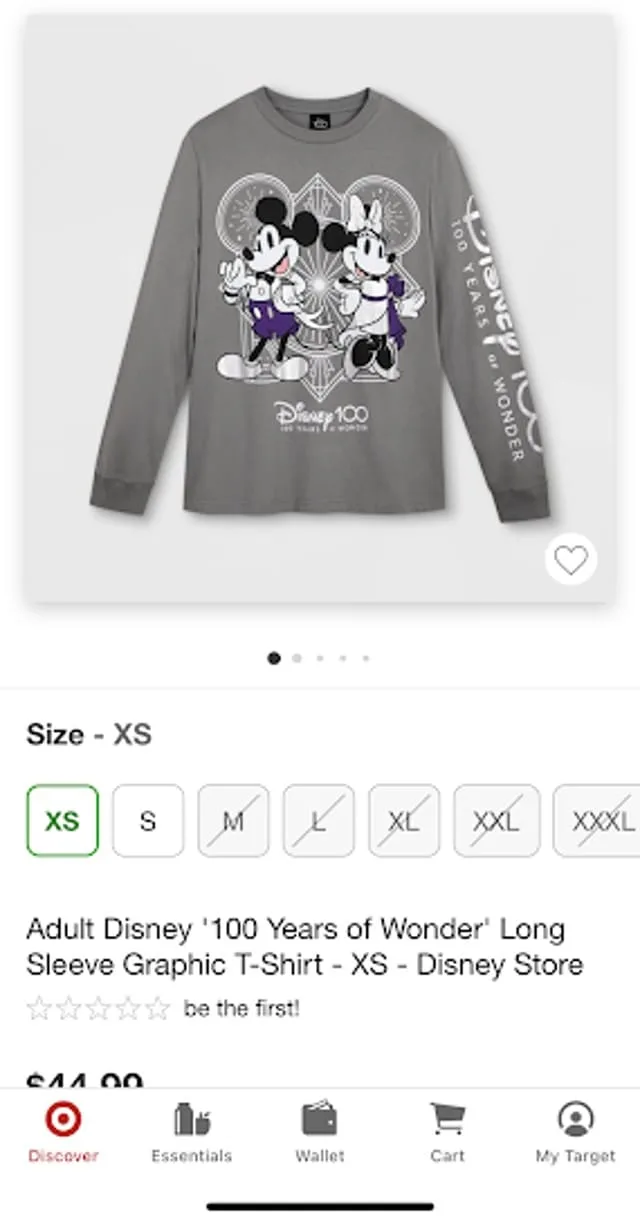This screenshot has width=640, height=1224.
Task: Pick the XXL size option
Action: (x=496, y=821)
